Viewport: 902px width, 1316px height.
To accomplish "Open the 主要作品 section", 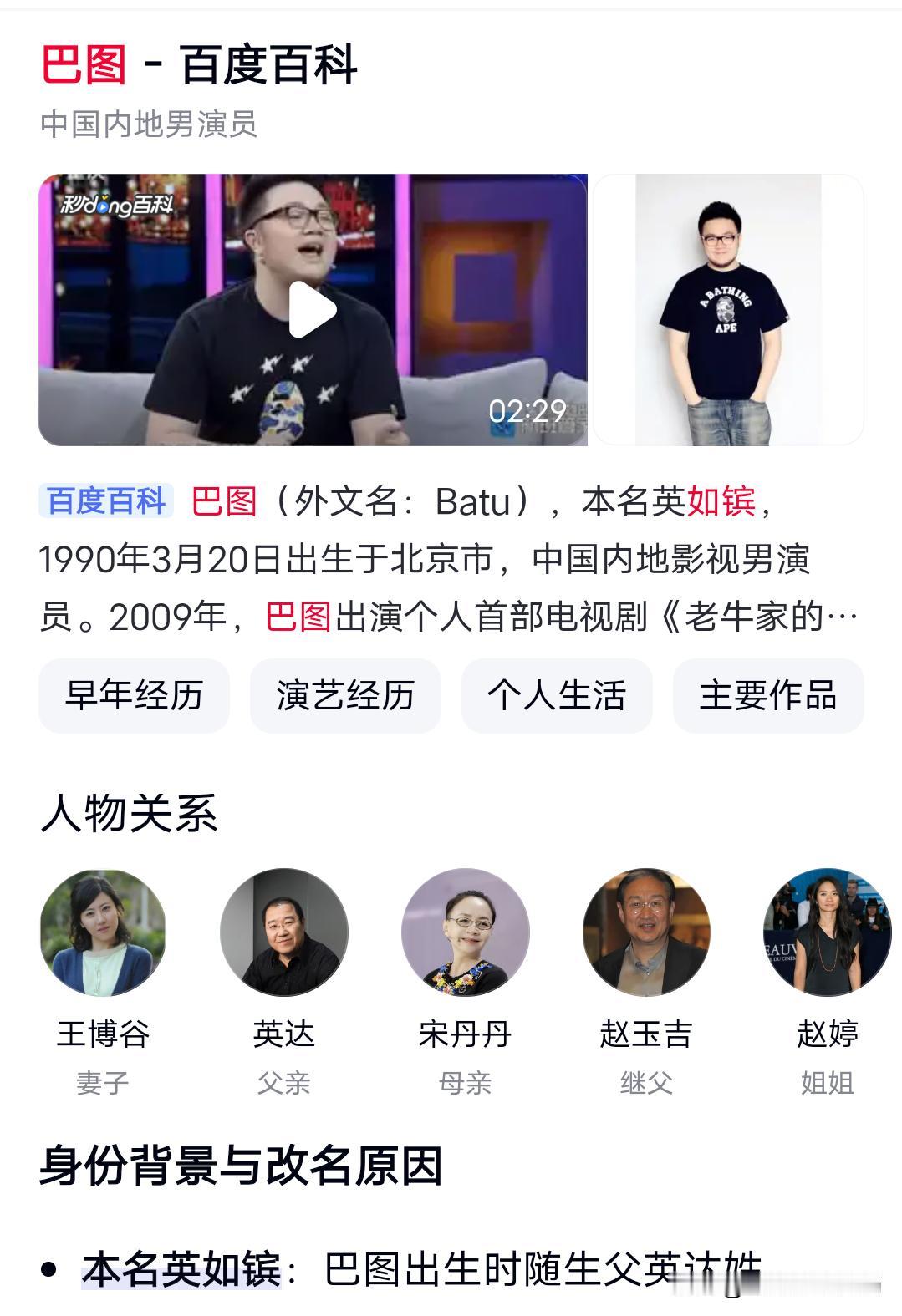I will coord(768,697).
